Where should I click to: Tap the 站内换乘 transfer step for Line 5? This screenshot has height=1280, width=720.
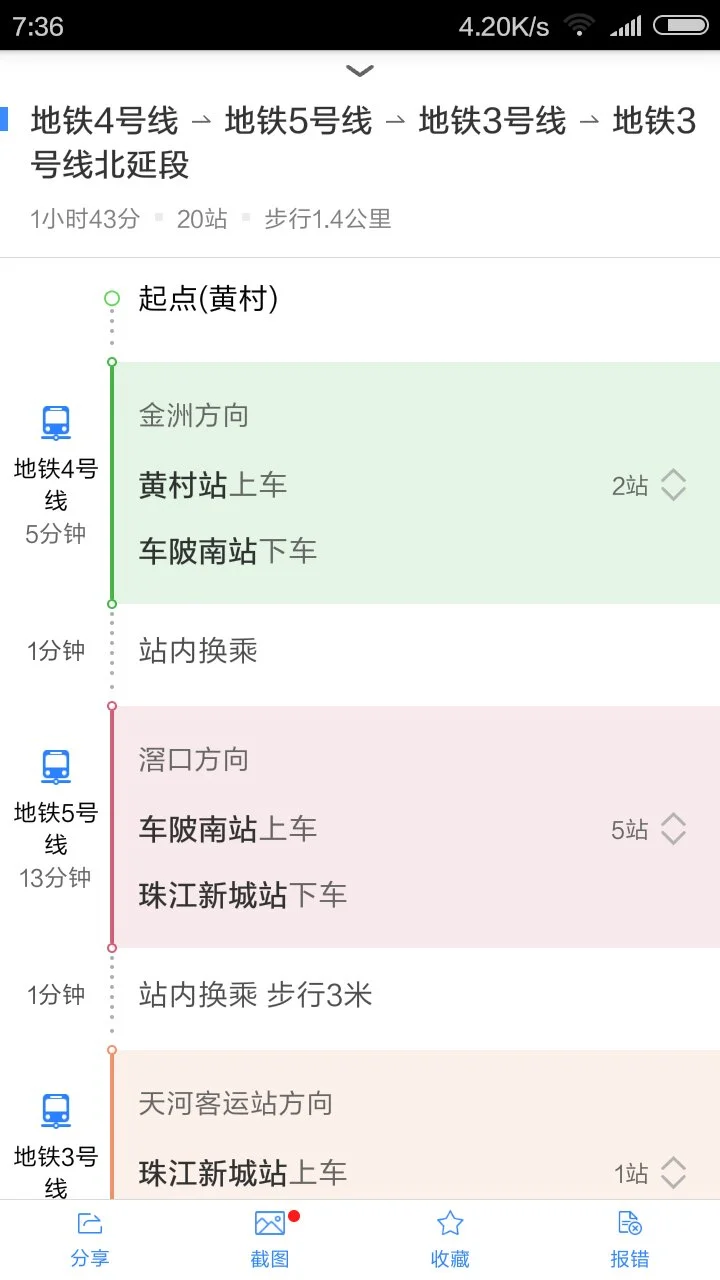click(195, 650)
